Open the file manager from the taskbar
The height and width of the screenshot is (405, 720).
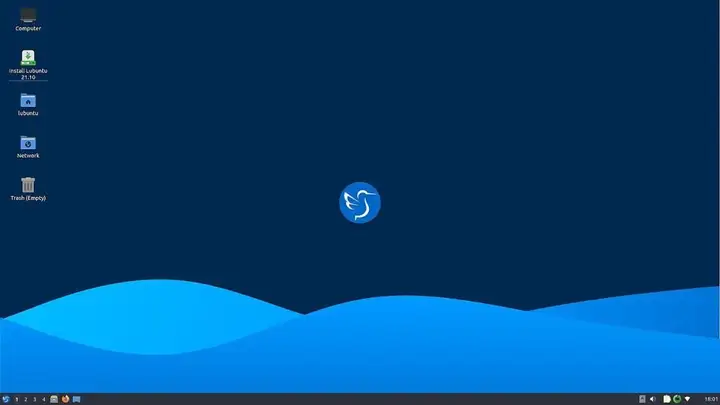[x=54, y=399]
